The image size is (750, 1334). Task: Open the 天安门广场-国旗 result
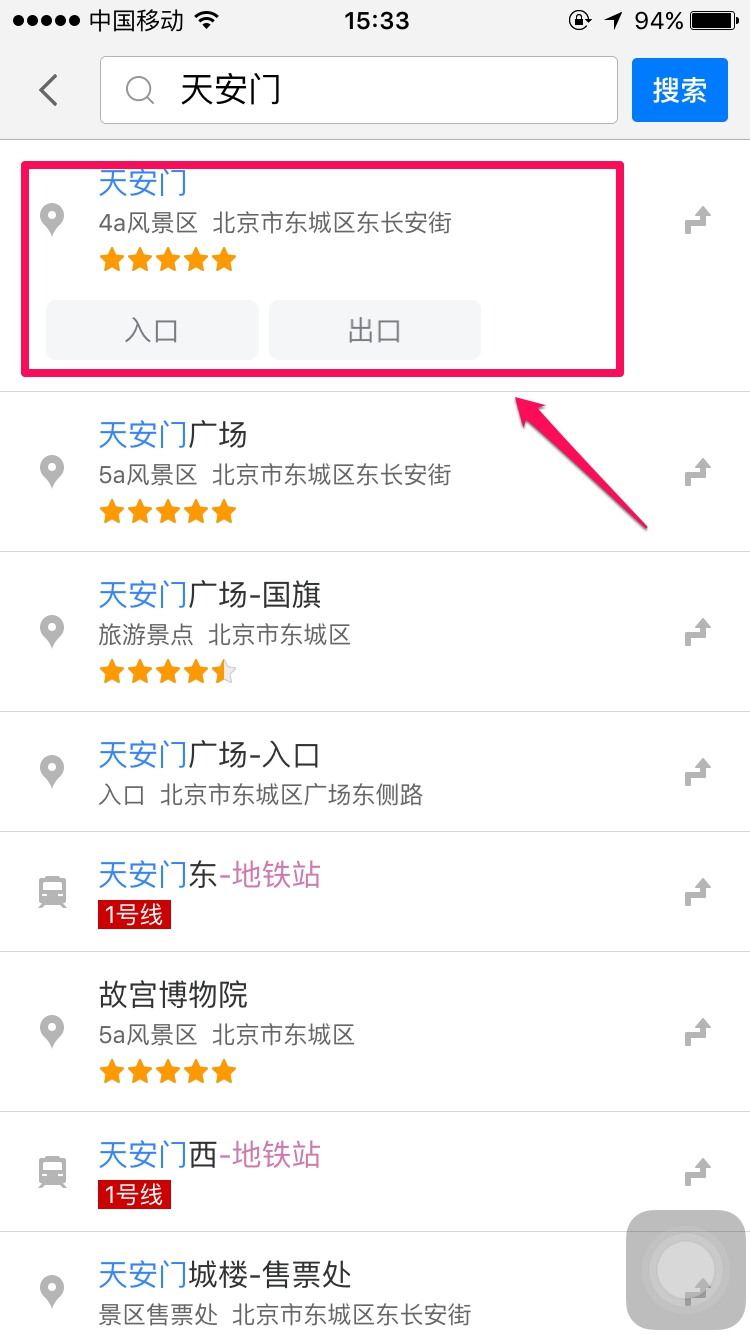[300, 631]
